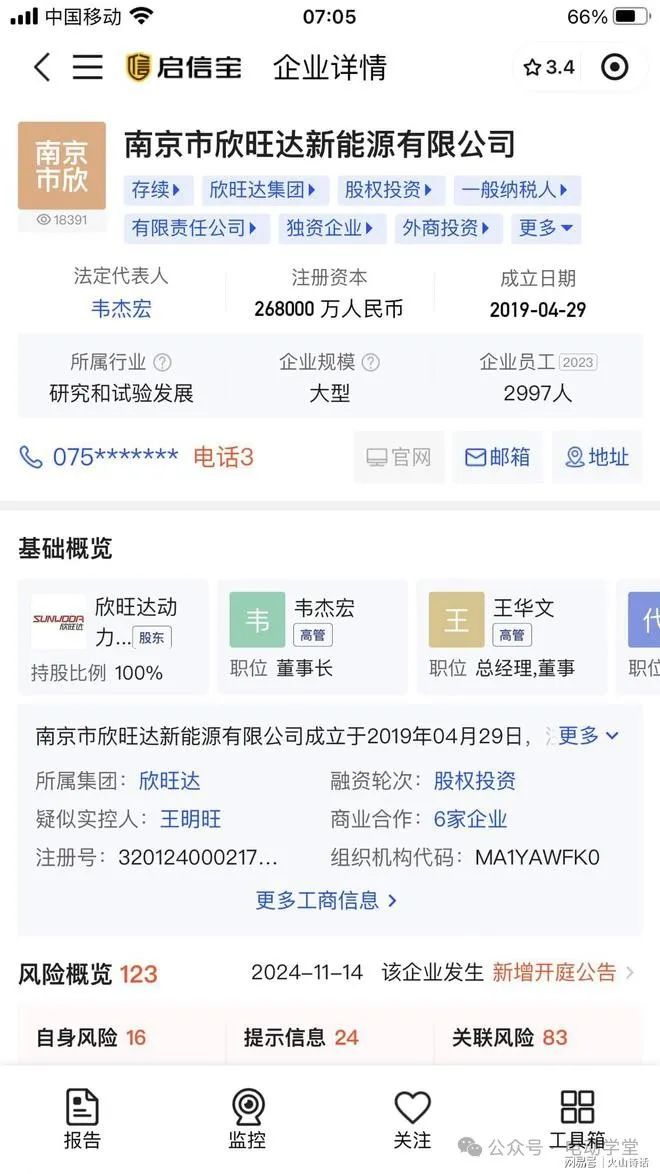Screen dimensions: 660x1174
Task: View suspected actual controller 王明旺
Action: click(190, 819)
